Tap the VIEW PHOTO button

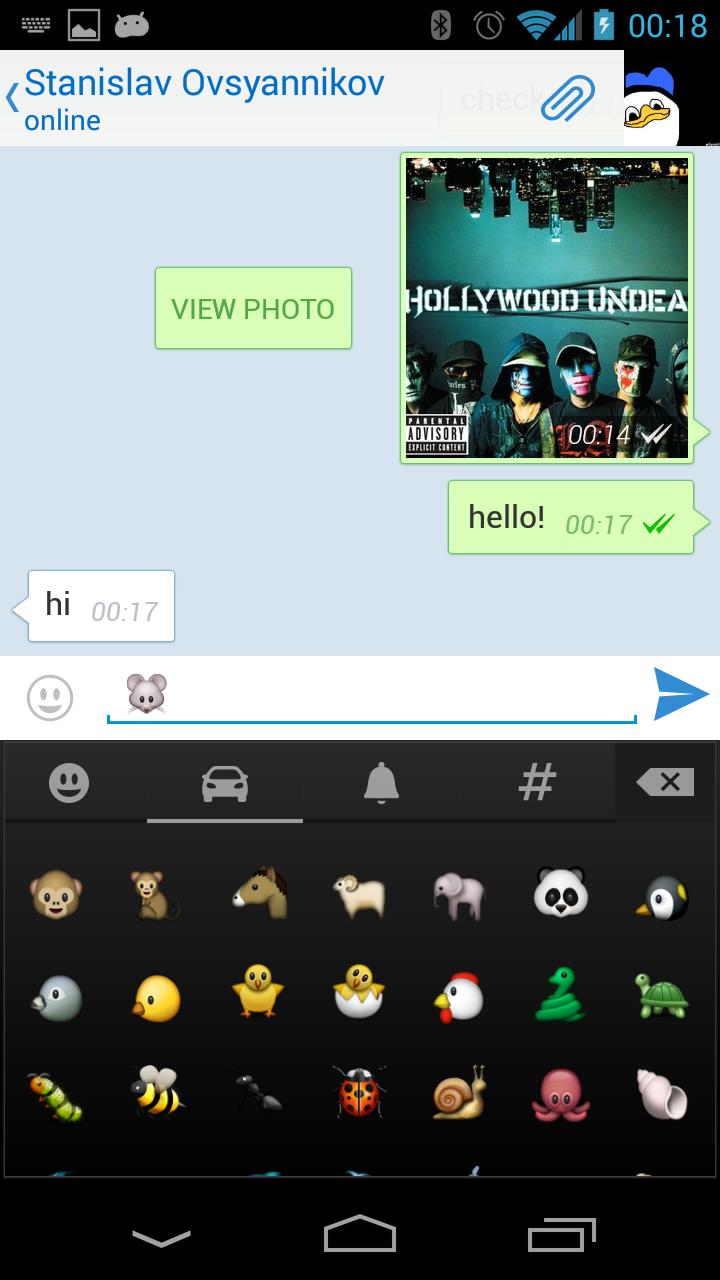tap(253, 308)
